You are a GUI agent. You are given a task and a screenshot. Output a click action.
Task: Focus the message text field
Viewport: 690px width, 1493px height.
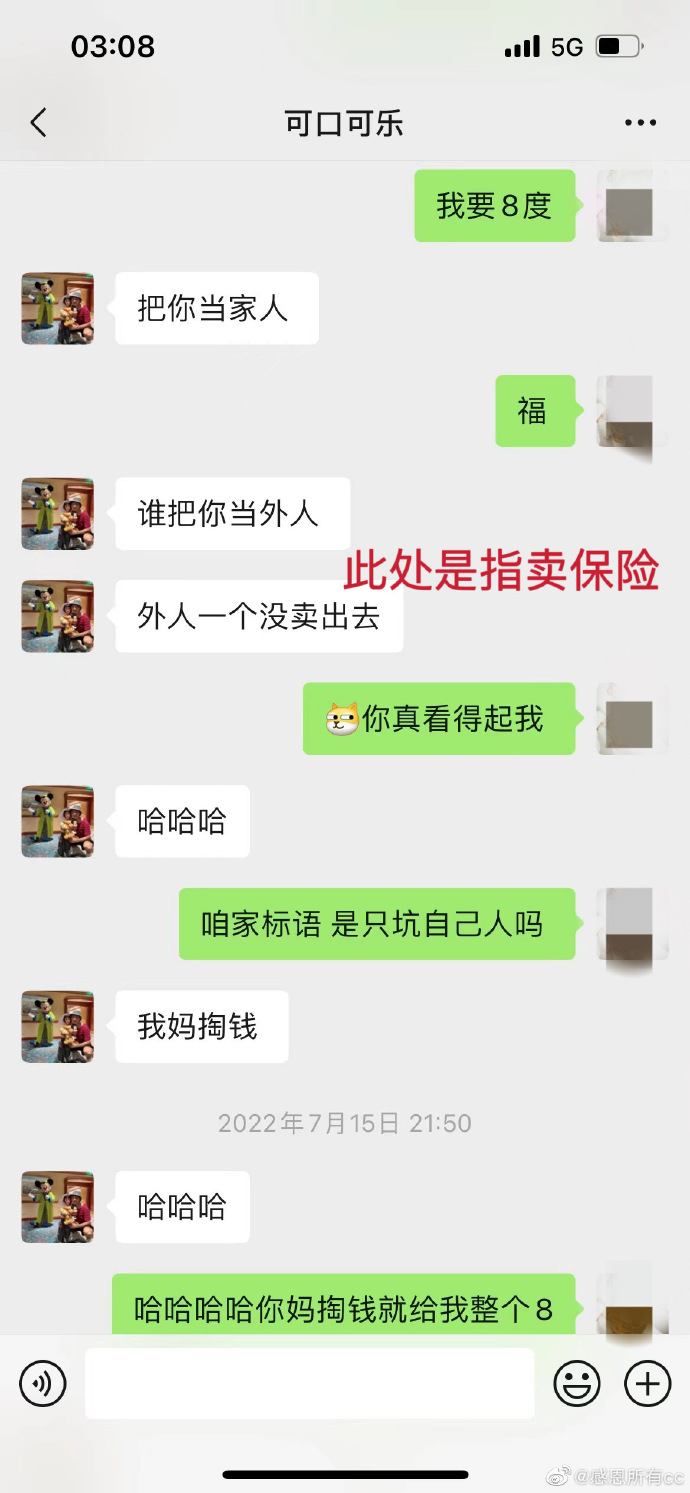point(309,1384)
